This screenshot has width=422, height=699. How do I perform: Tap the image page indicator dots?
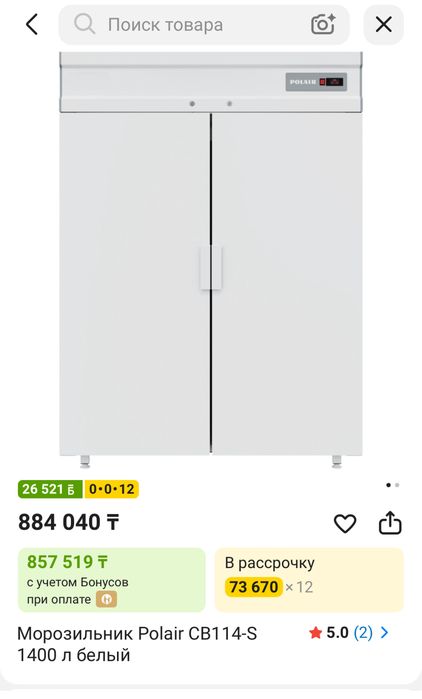[x=393, y=485]
